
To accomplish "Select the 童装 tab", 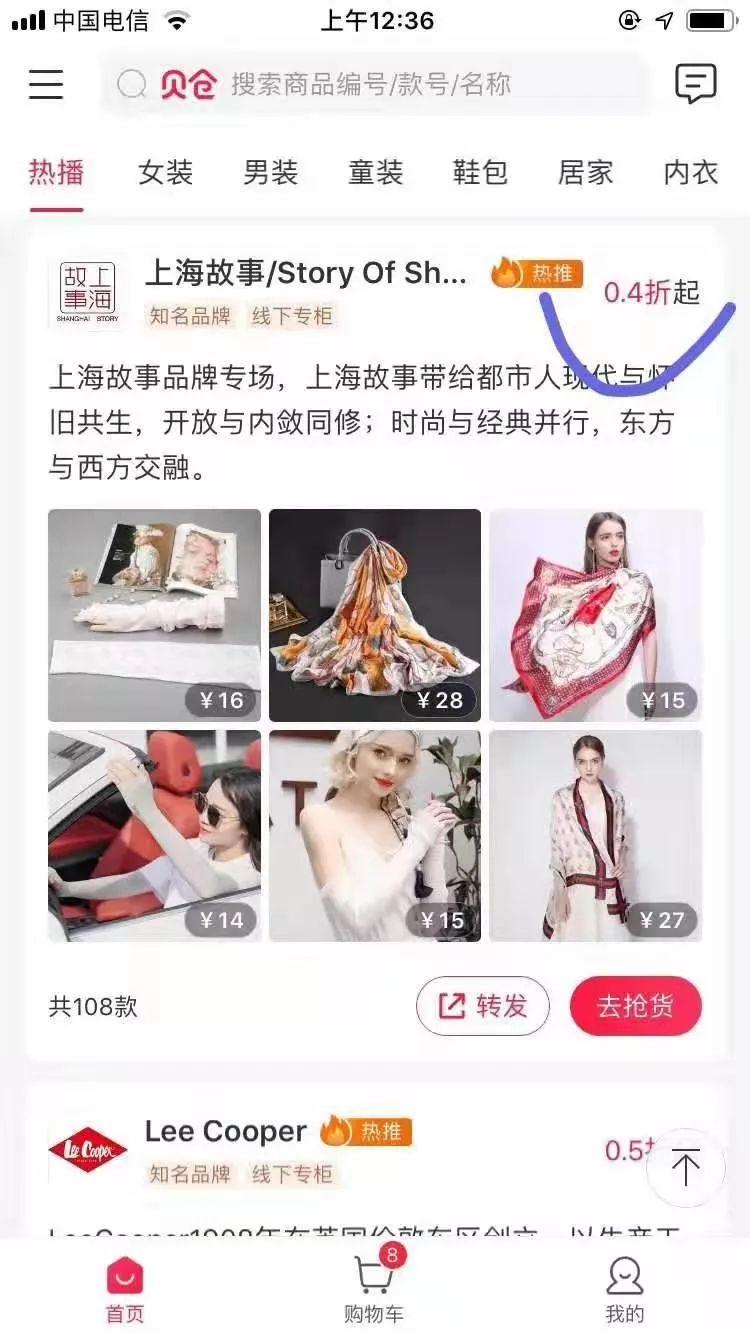I will [x=375, y=172].
